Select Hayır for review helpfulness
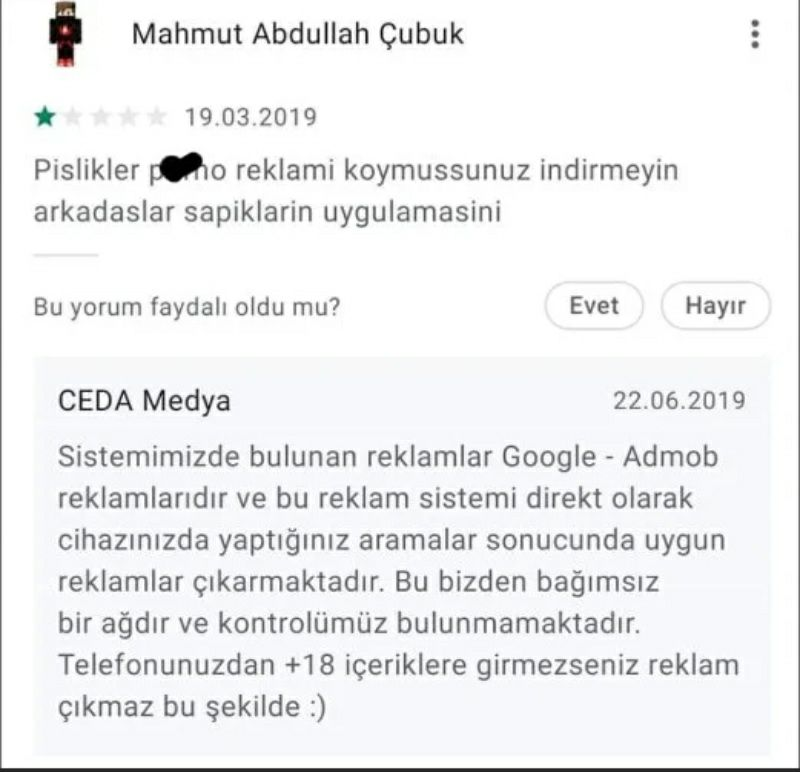The width and height of the screenshot is (800, 772). [x=715, y=306]
